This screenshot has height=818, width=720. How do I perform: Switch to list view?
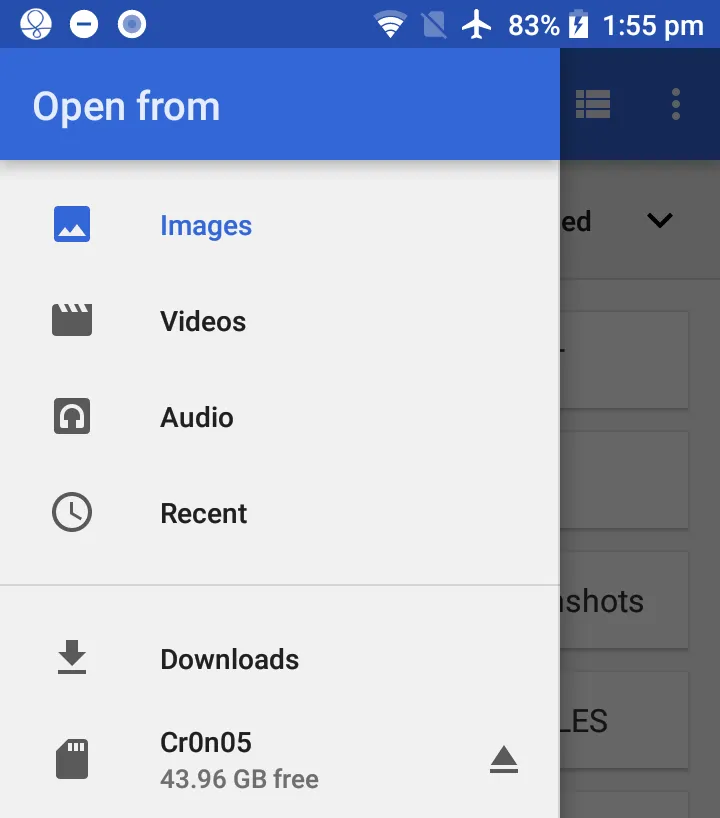coord(593,104)
